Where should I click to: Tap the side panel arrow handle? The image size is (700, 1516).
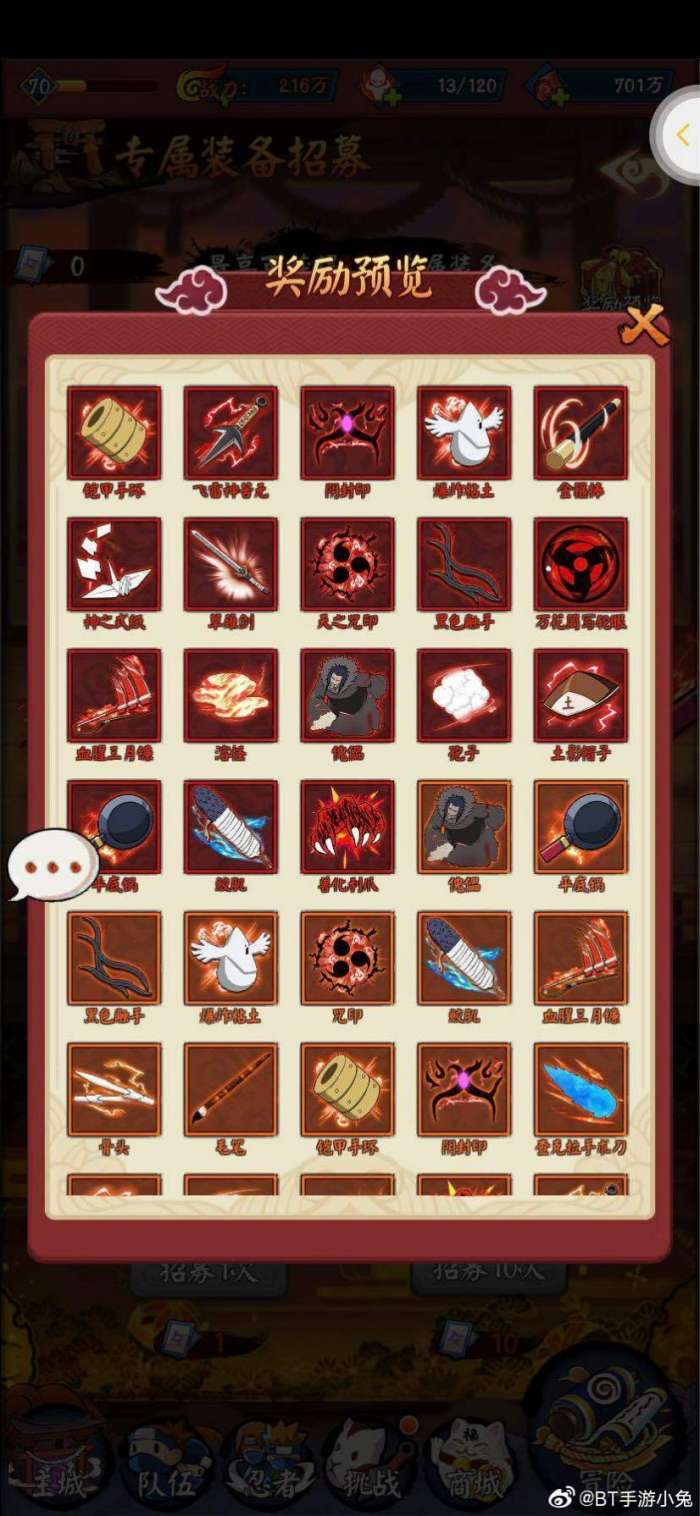682,135
